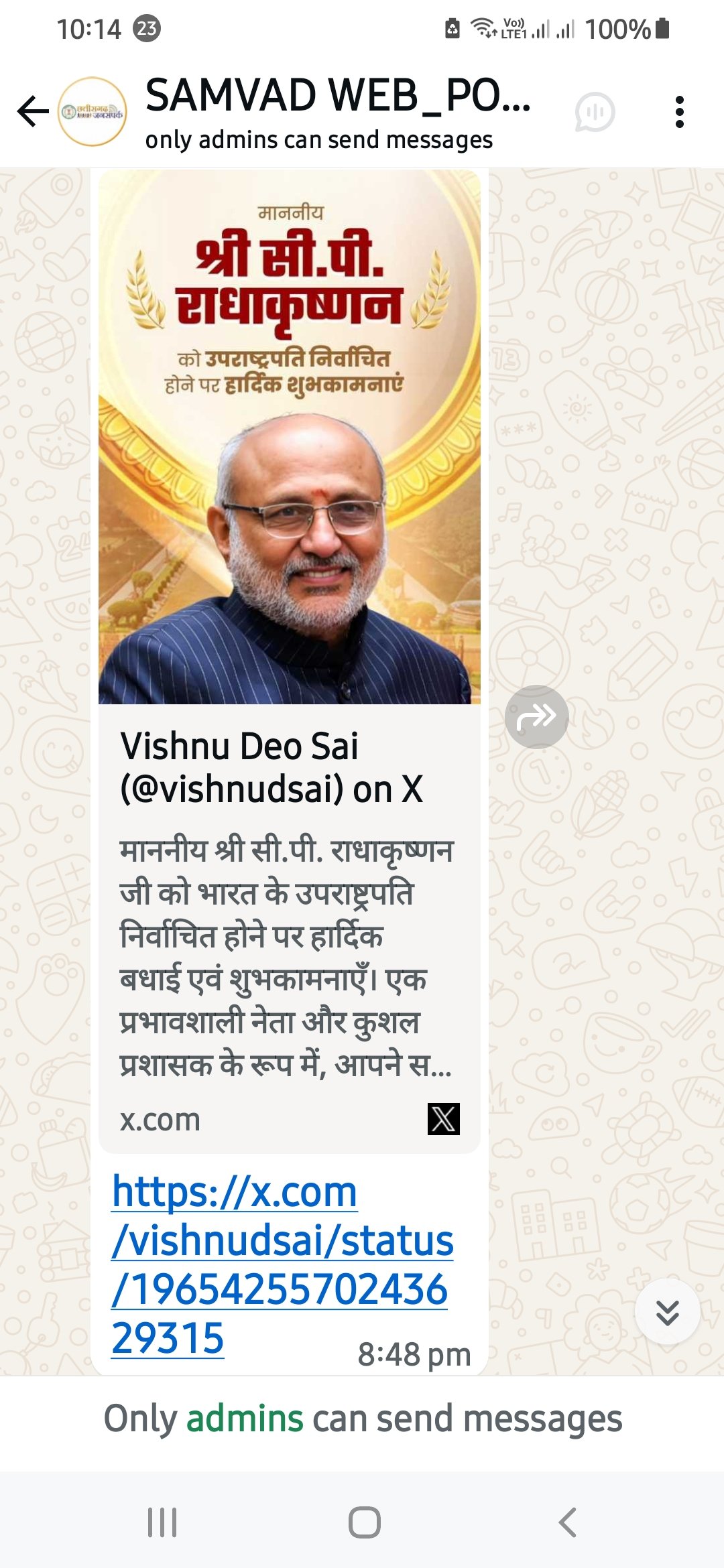Jump to latest messages with the down arrow
Image resolution: width=724 pixels, height=1568 pixels.
tap(667, 1311)
